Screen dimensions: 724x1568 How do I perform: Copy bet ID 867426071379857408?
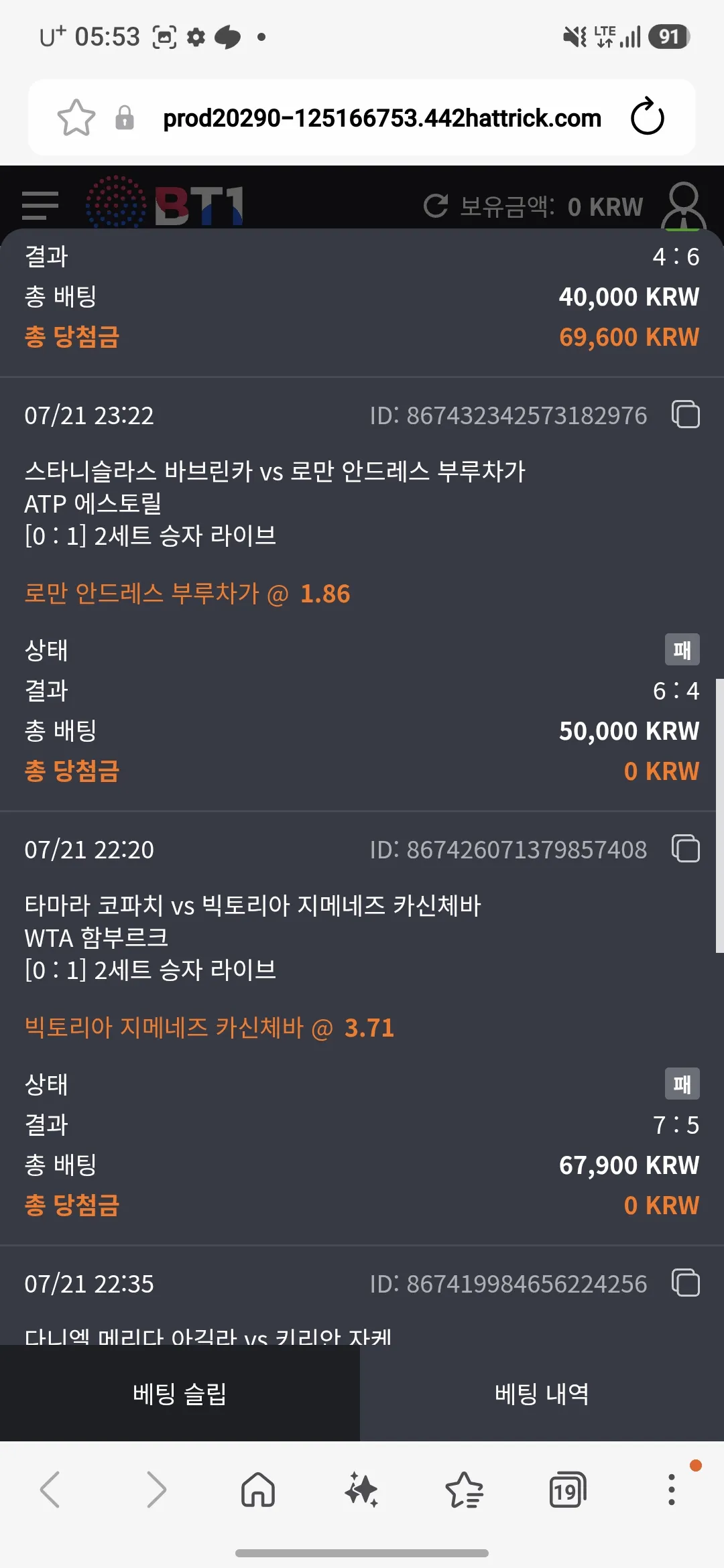point(686,849)
